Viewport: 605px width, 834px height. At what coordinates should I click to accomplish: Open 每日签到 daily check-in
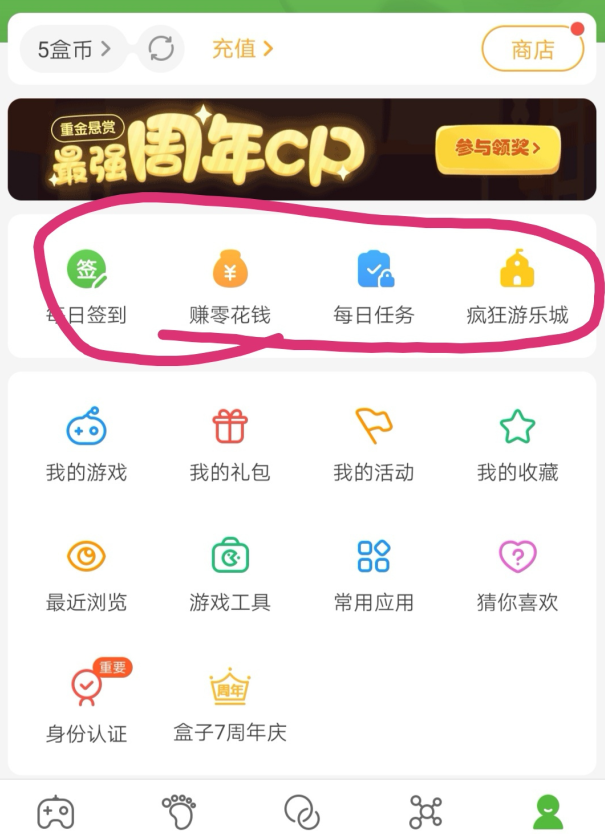tap(87, 288)
